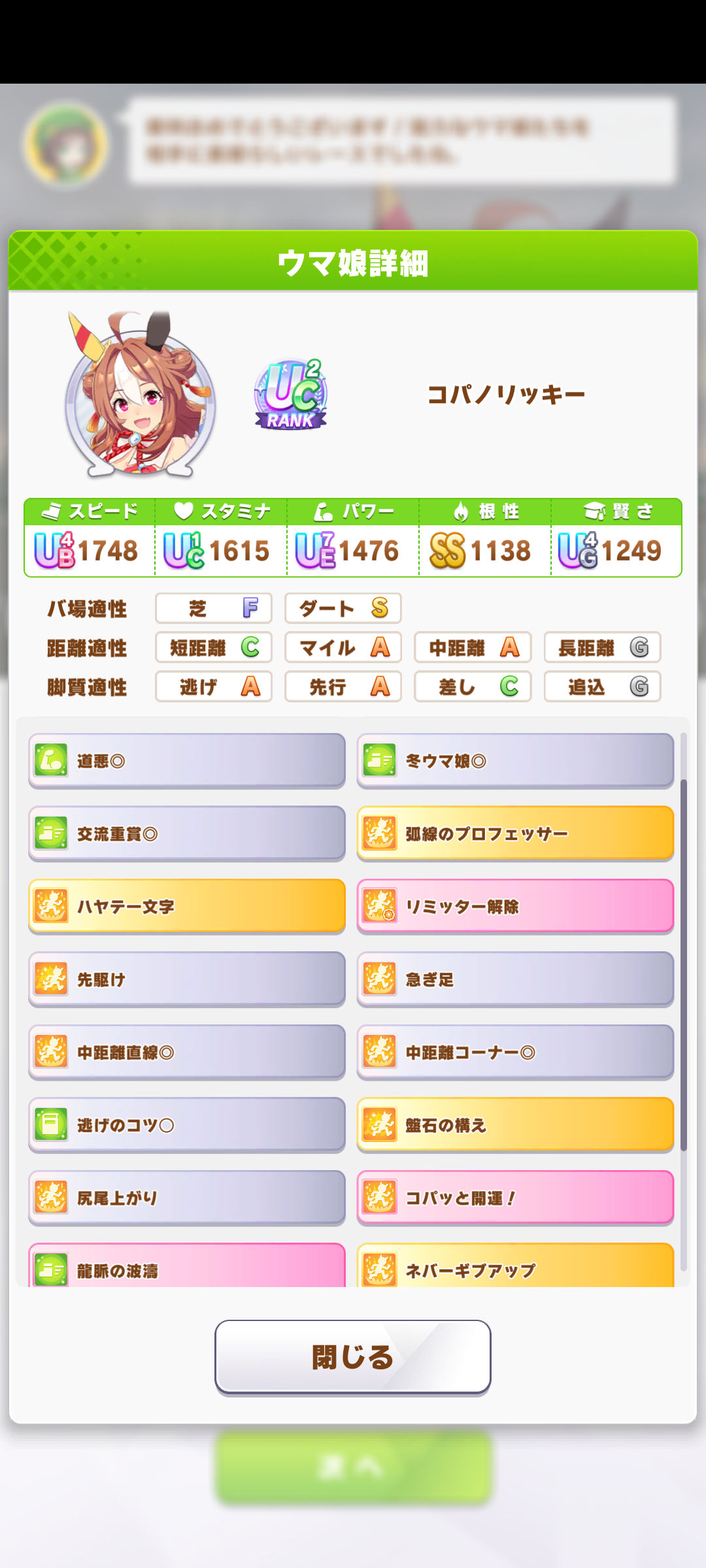Open 中距離直線◎ skill info

[x=186, y=1052]
